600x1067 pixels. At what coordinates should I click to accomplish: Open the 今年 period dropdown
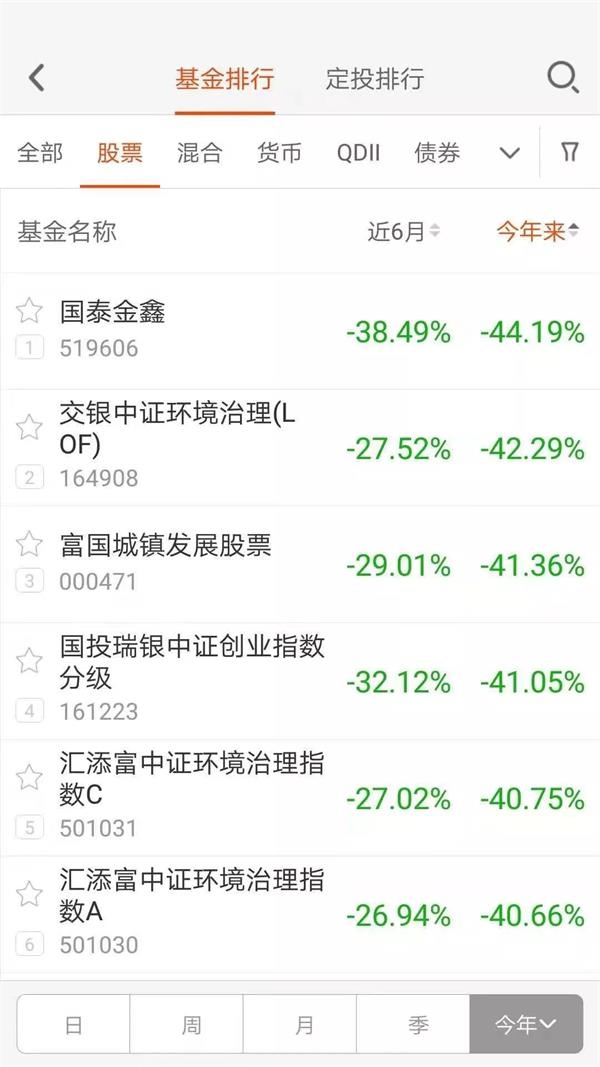[x=526, y=1024]
